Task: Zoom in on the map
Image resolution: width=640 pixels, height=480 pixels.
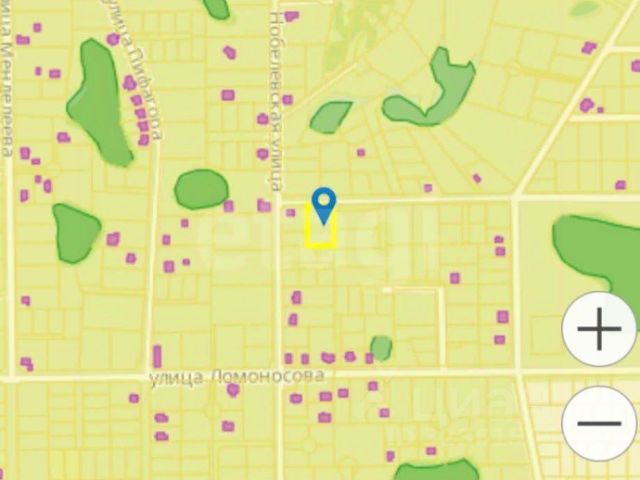Action: 599,331
